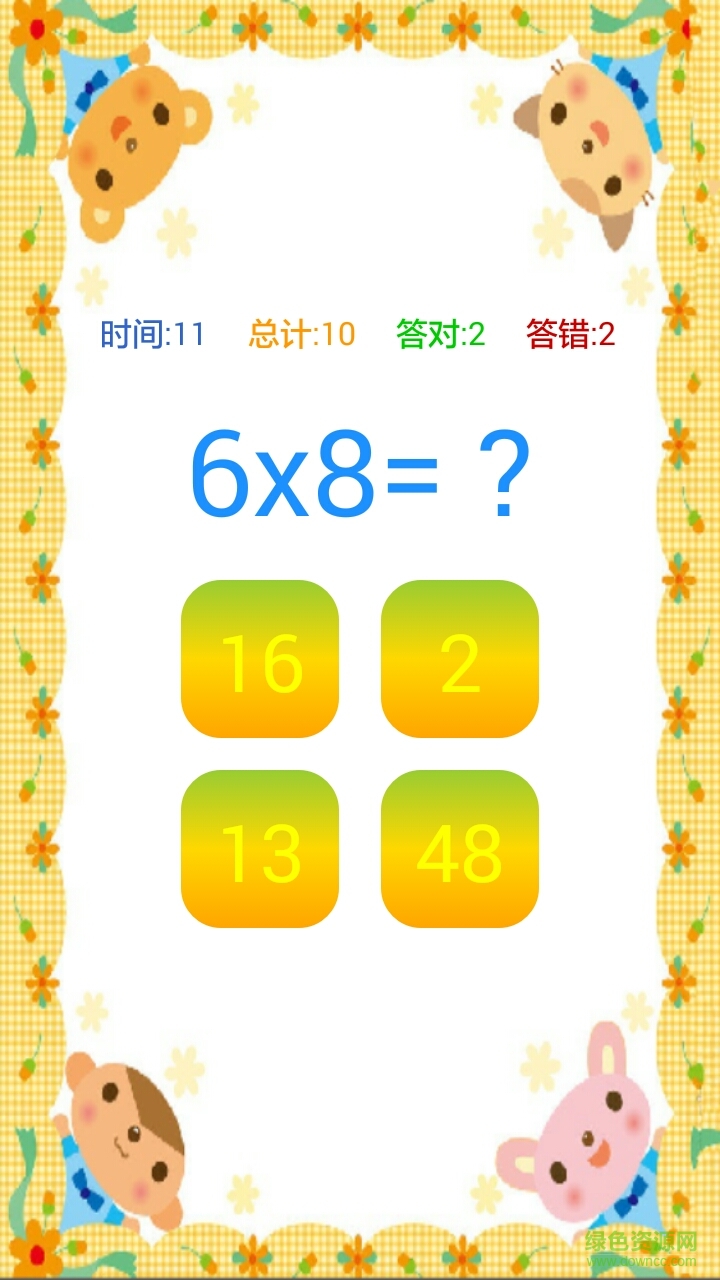720x1280 pixels.
Task: Choose answer 16
Action: 260,659
